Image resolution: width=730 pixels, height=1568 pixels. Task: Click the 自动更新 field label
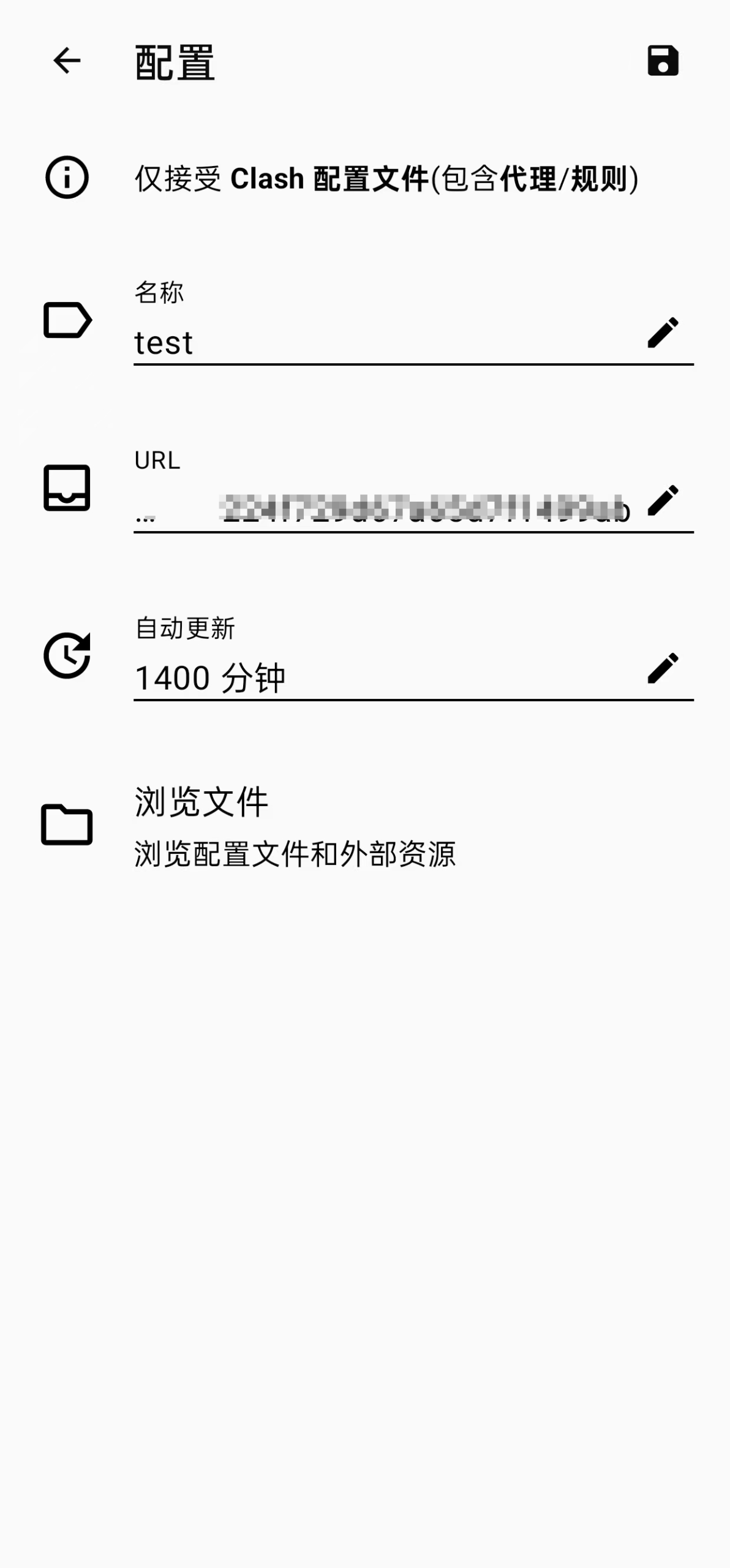pyautogui.click(x=187, y=627)
